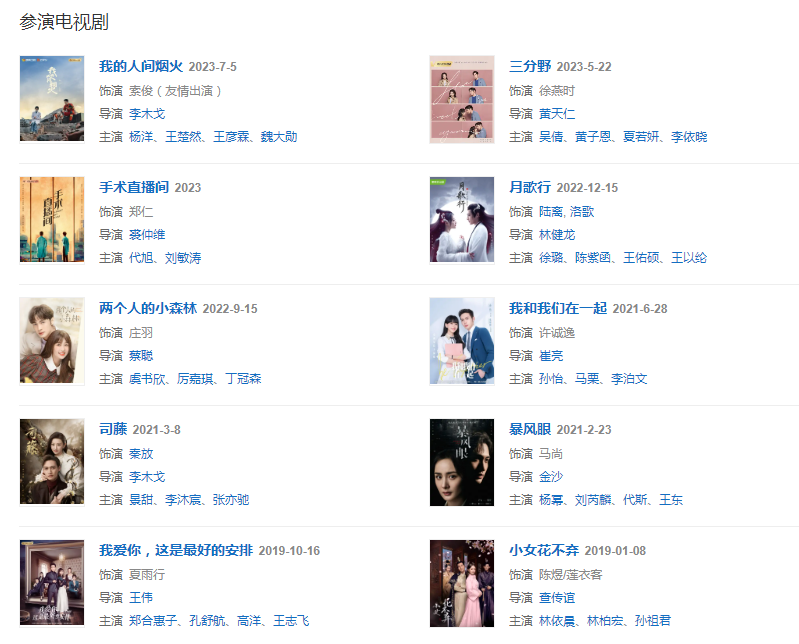View actress 虞书欣's profile
The height and width of the screenshot is (644, 799).
147,379
